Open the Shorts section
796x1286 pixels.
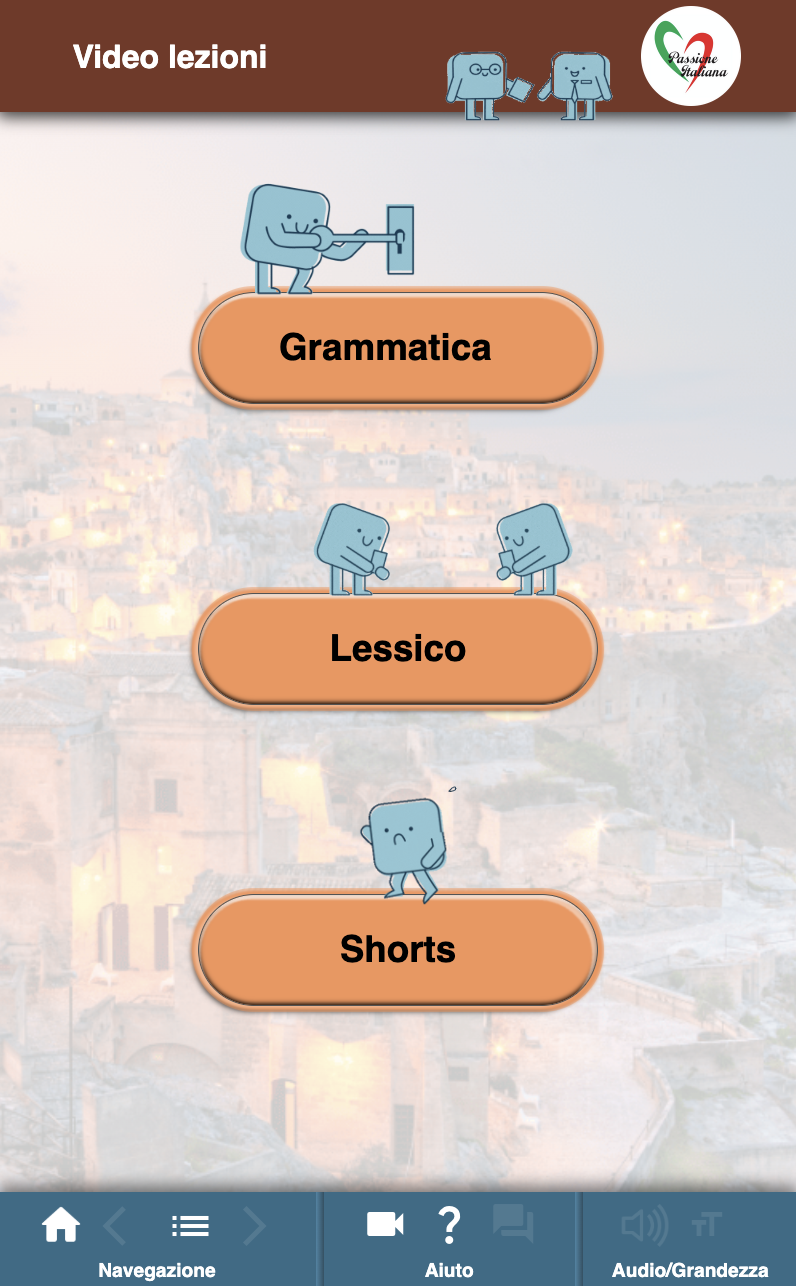[397, 949]
